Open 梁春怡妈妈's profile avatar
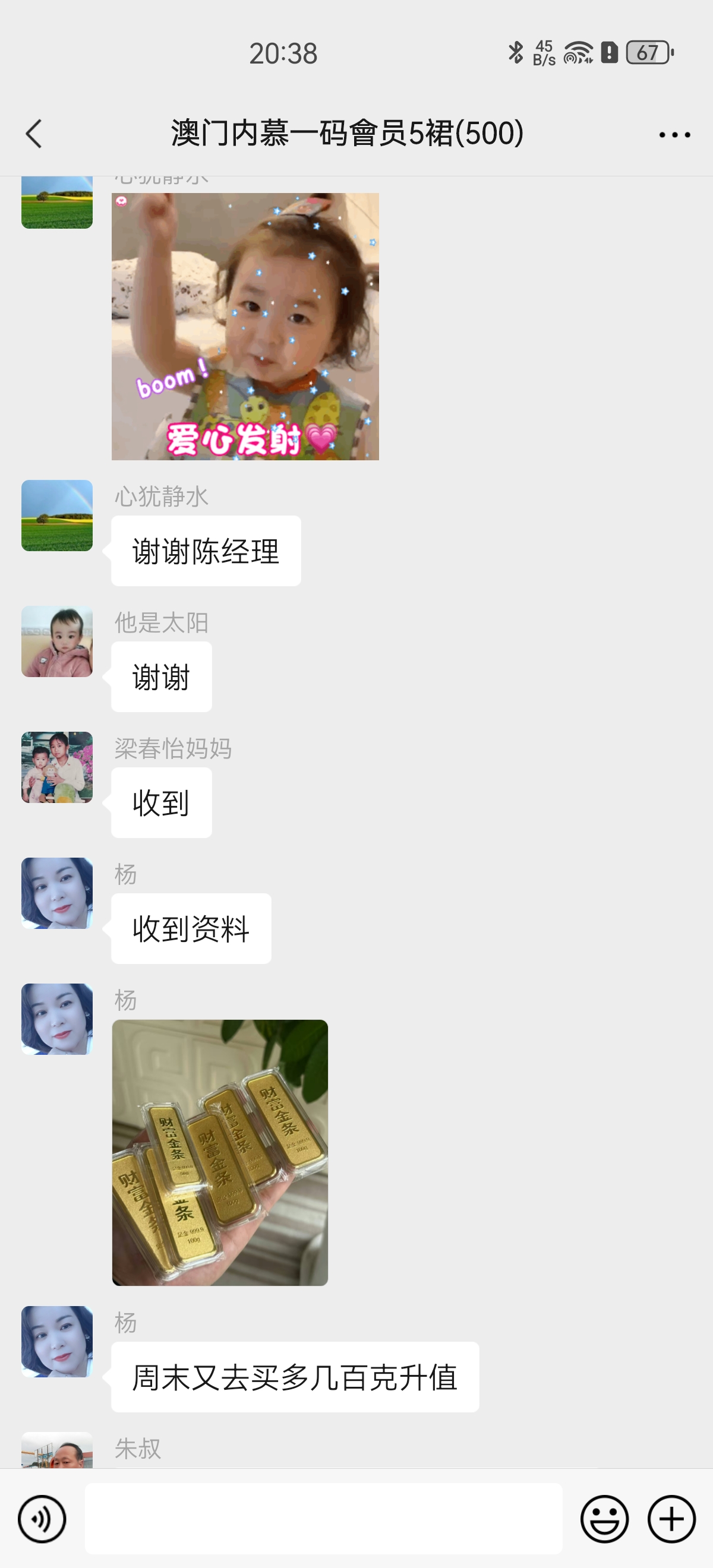 click(57, 767)
